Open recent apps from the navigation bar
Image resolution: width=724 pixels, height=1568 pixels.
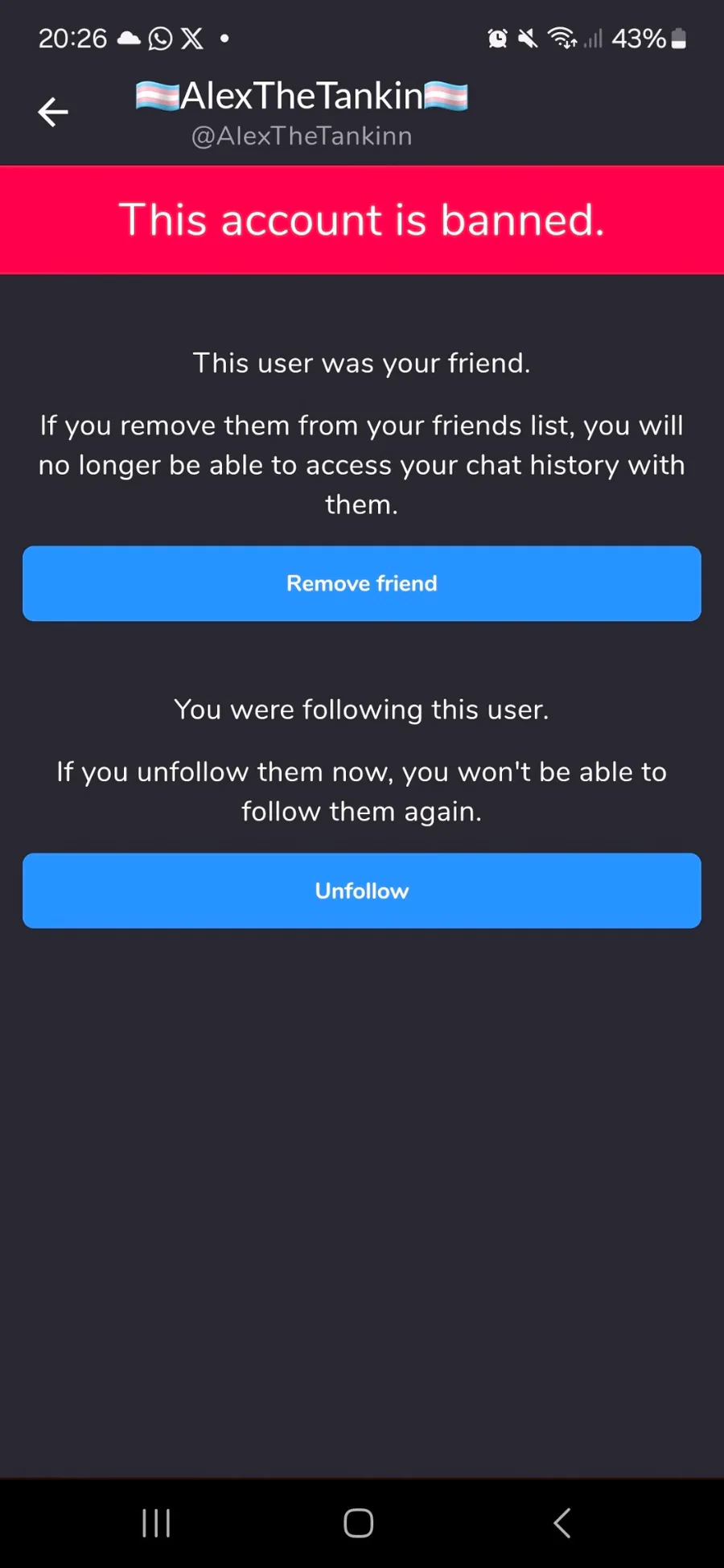click(156, 1523)
